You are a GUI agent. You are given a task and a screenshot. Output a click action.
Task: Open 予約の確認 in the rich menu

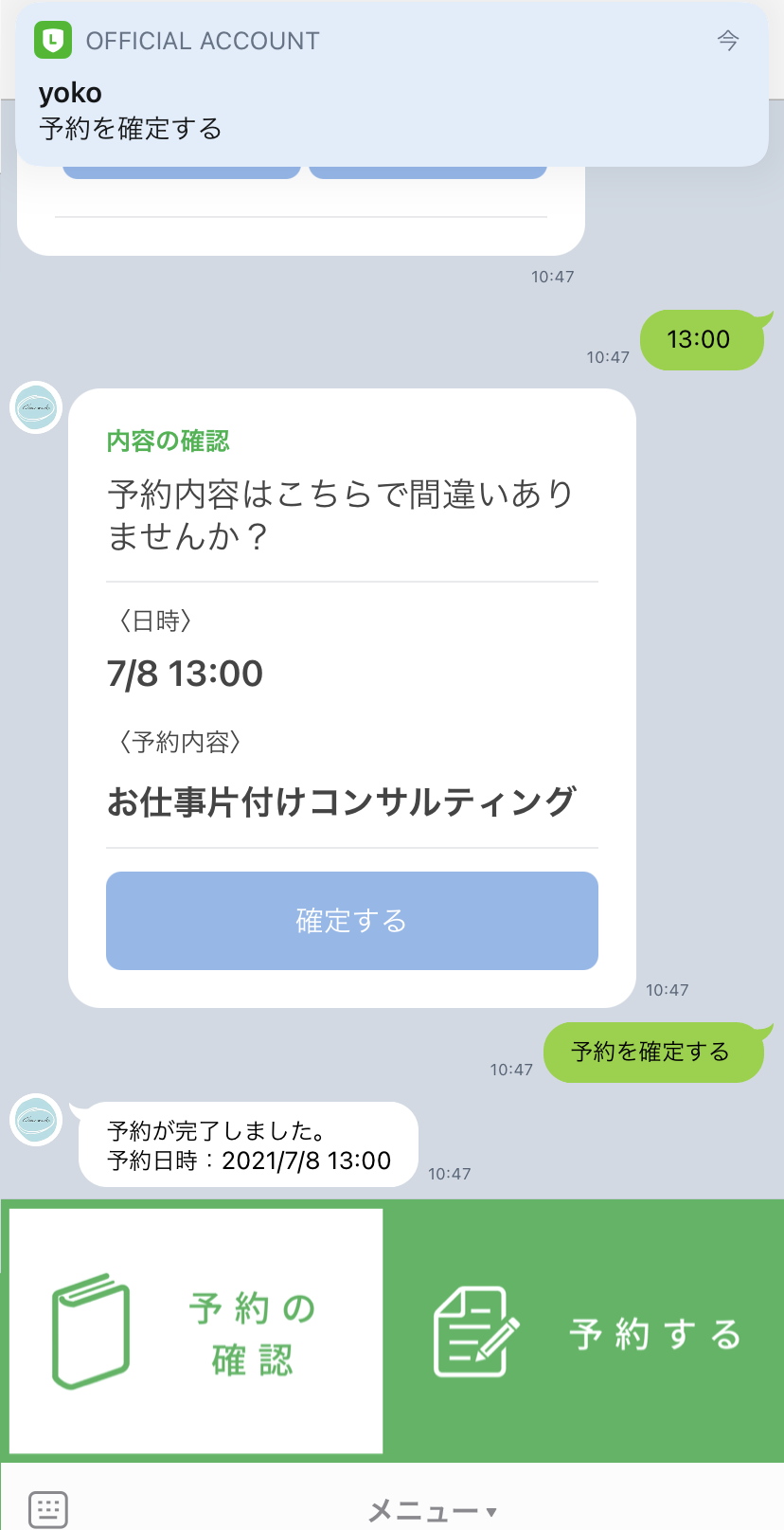pos(196,1331)
